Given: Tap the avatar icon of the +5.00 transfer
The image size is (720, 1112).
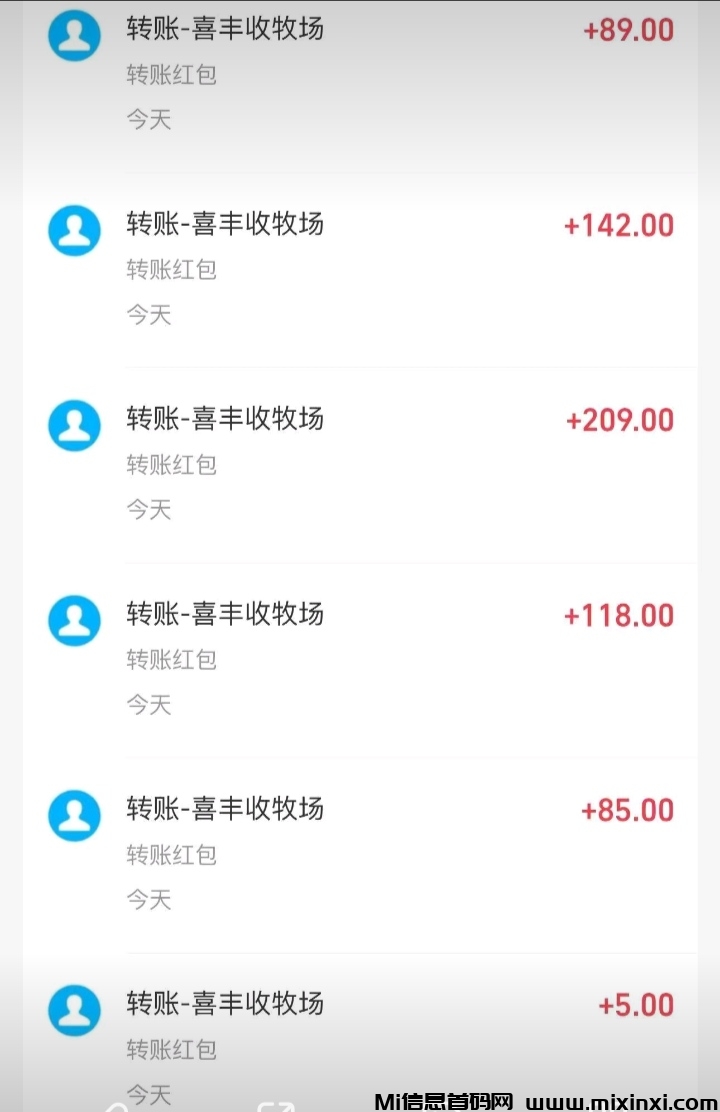Looking at the screenshot, I should 74,1010.
